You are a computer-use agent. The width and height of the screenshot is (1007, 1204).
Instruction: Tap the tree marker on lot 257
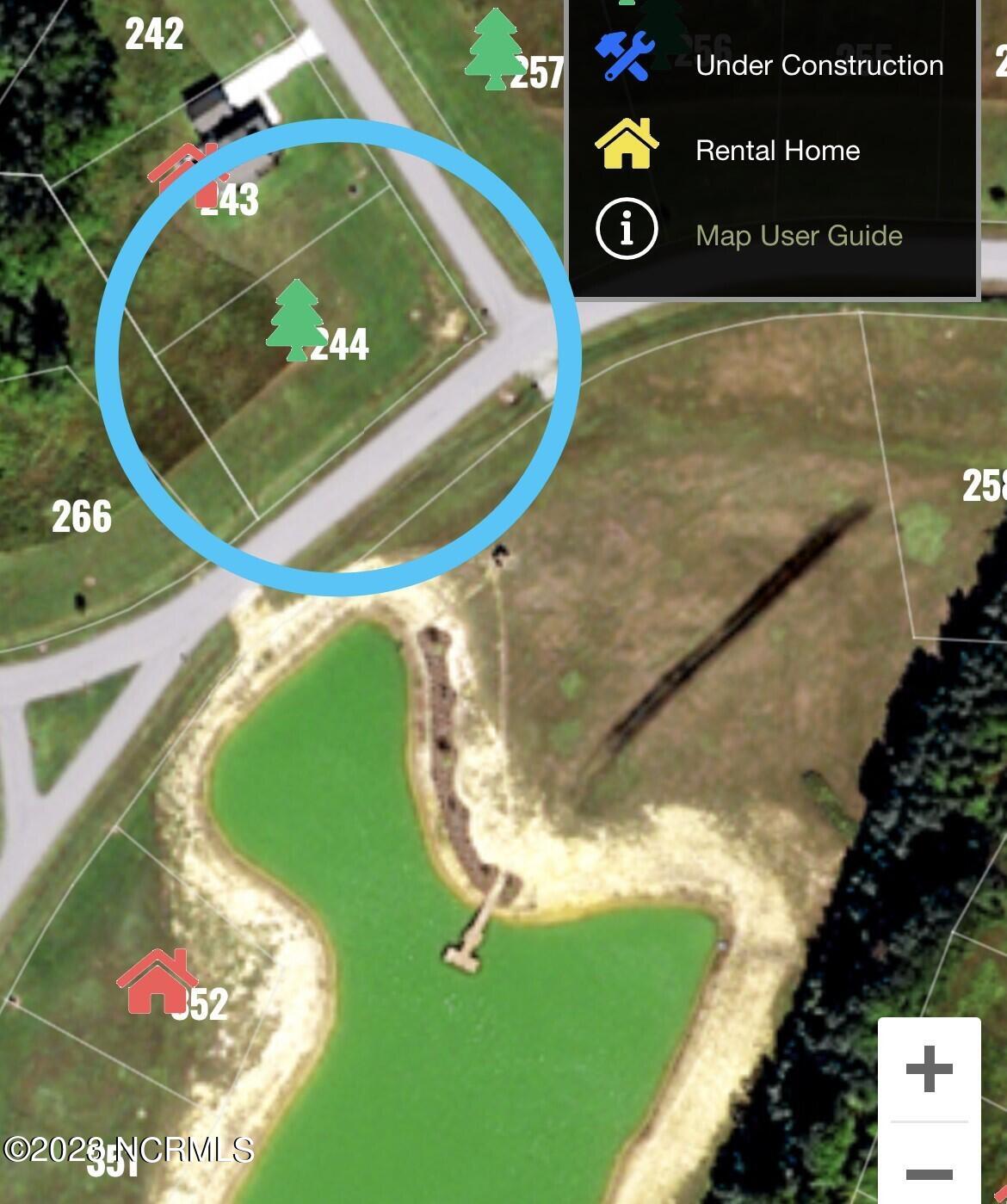click(493, 50)
